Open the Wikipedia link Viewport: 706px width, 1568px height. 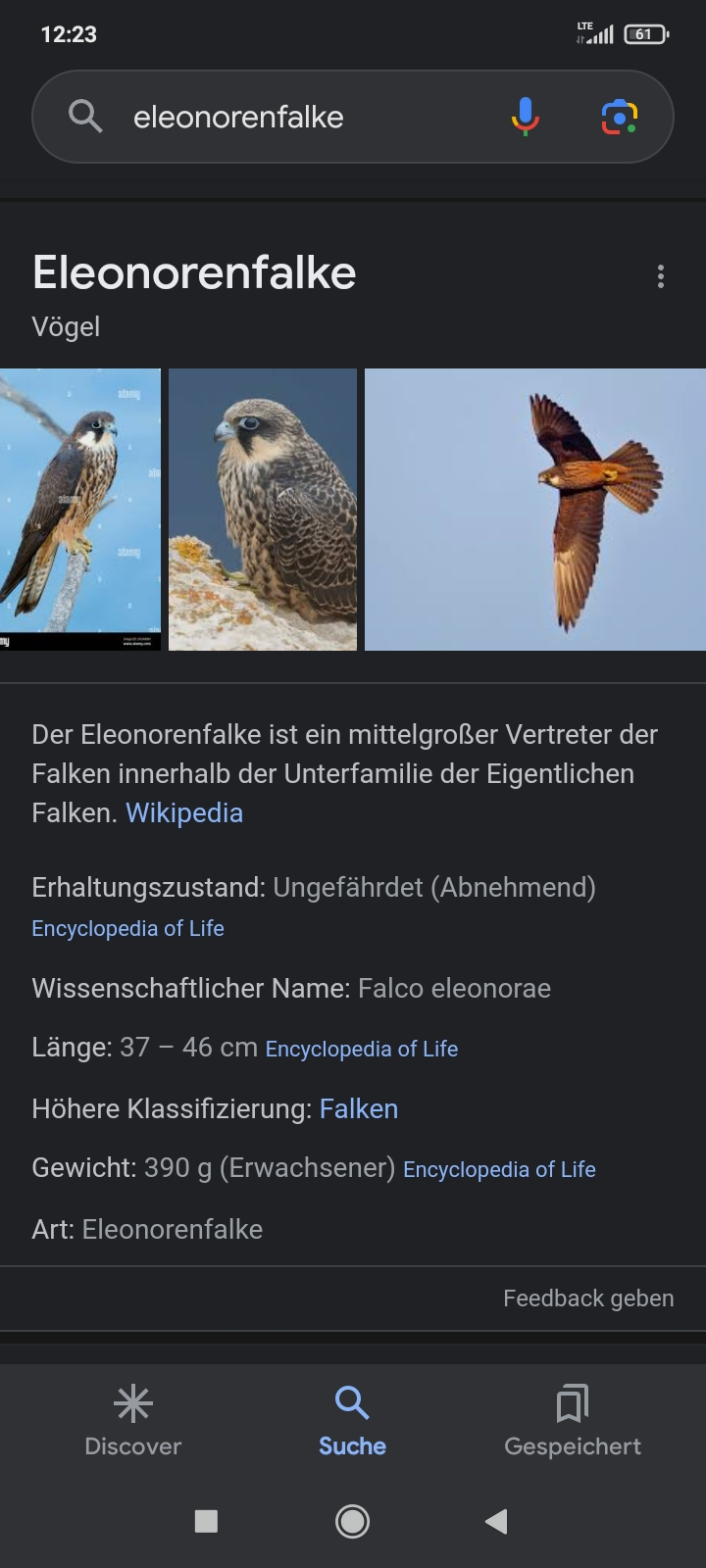[184, 813]
